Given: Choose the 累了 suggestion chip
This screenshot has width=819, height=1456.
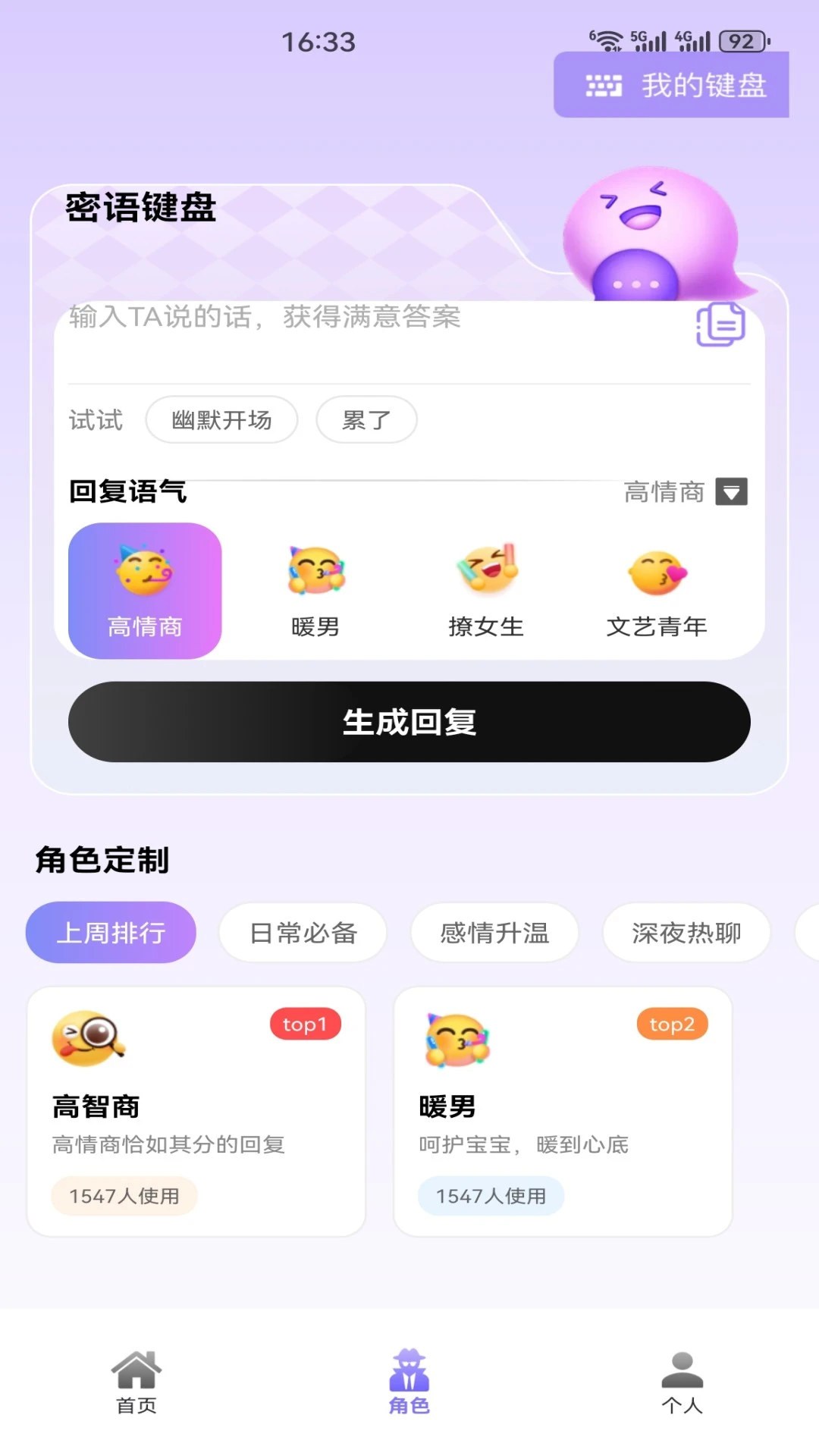Looking at the screenshot, I should [x=366, y=419].
